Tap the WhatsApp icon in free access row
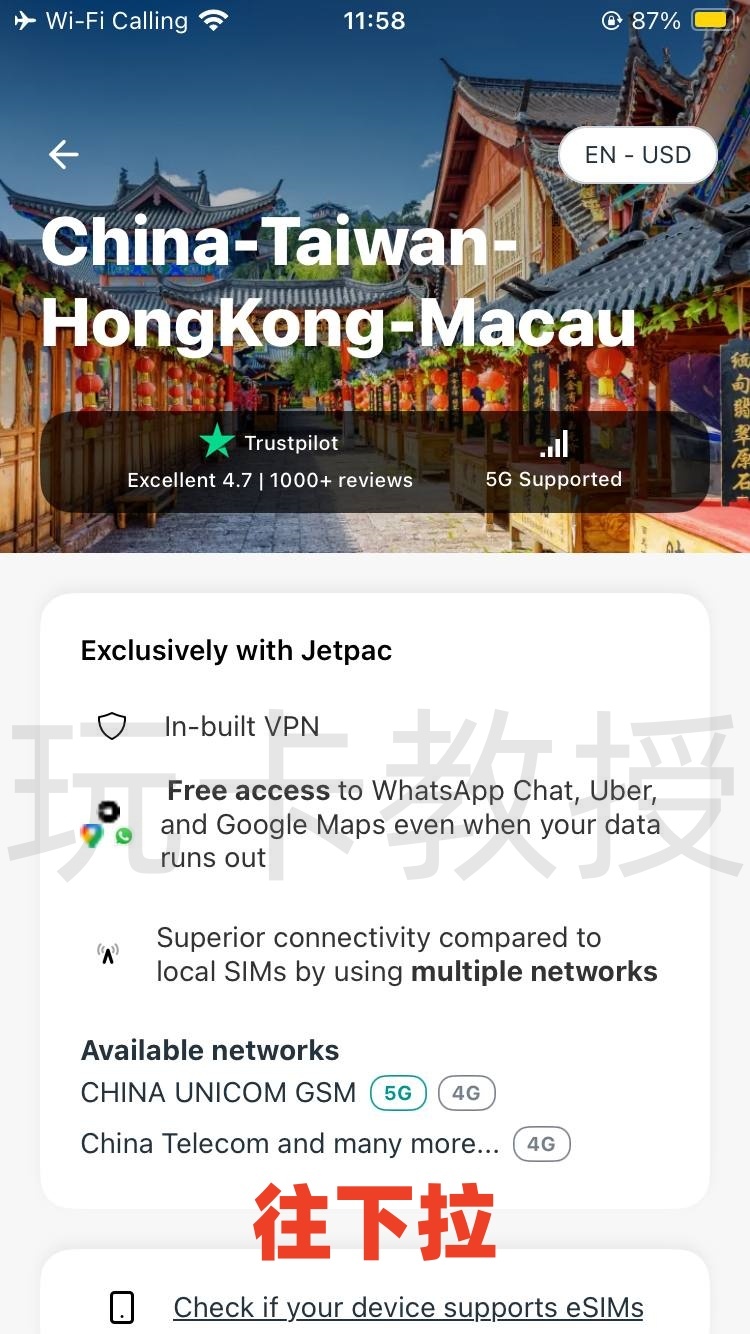Screen dimensions: 750x1334 123,836
